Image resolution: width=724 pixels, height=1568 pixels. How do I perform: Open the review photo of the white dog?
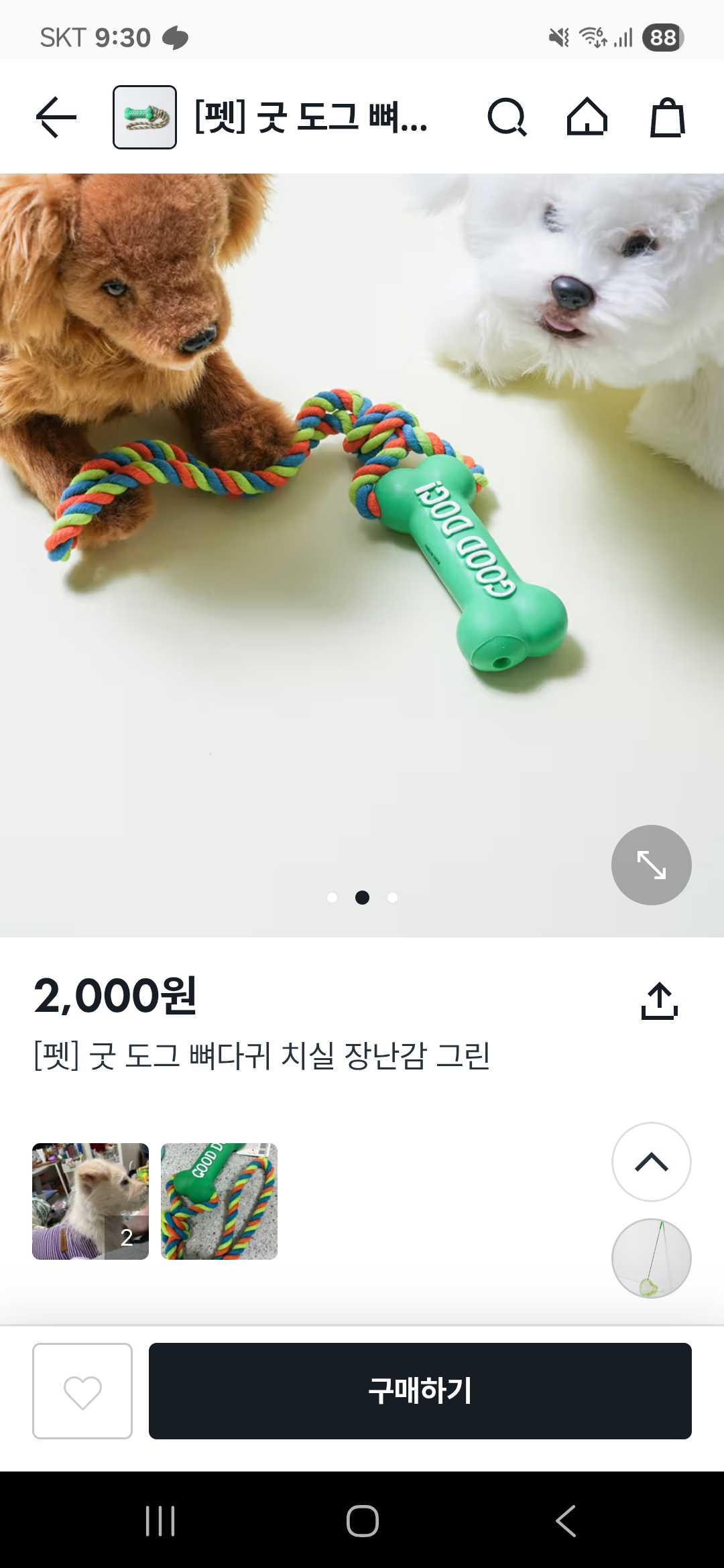(x=90, y=1201)
